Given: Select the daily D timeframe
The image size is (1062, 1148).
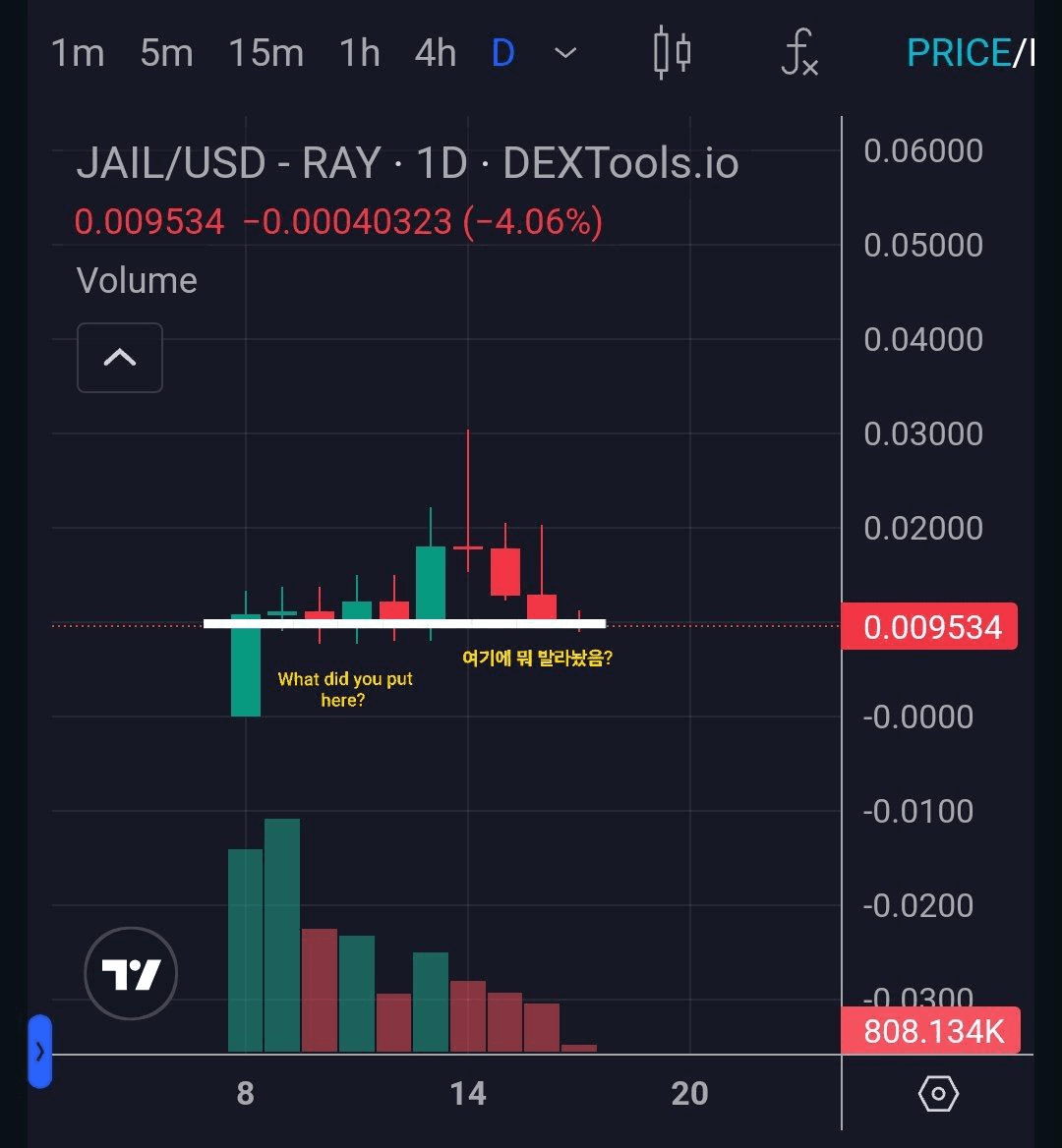Looking at the screenshot, I should pos(502,53).
